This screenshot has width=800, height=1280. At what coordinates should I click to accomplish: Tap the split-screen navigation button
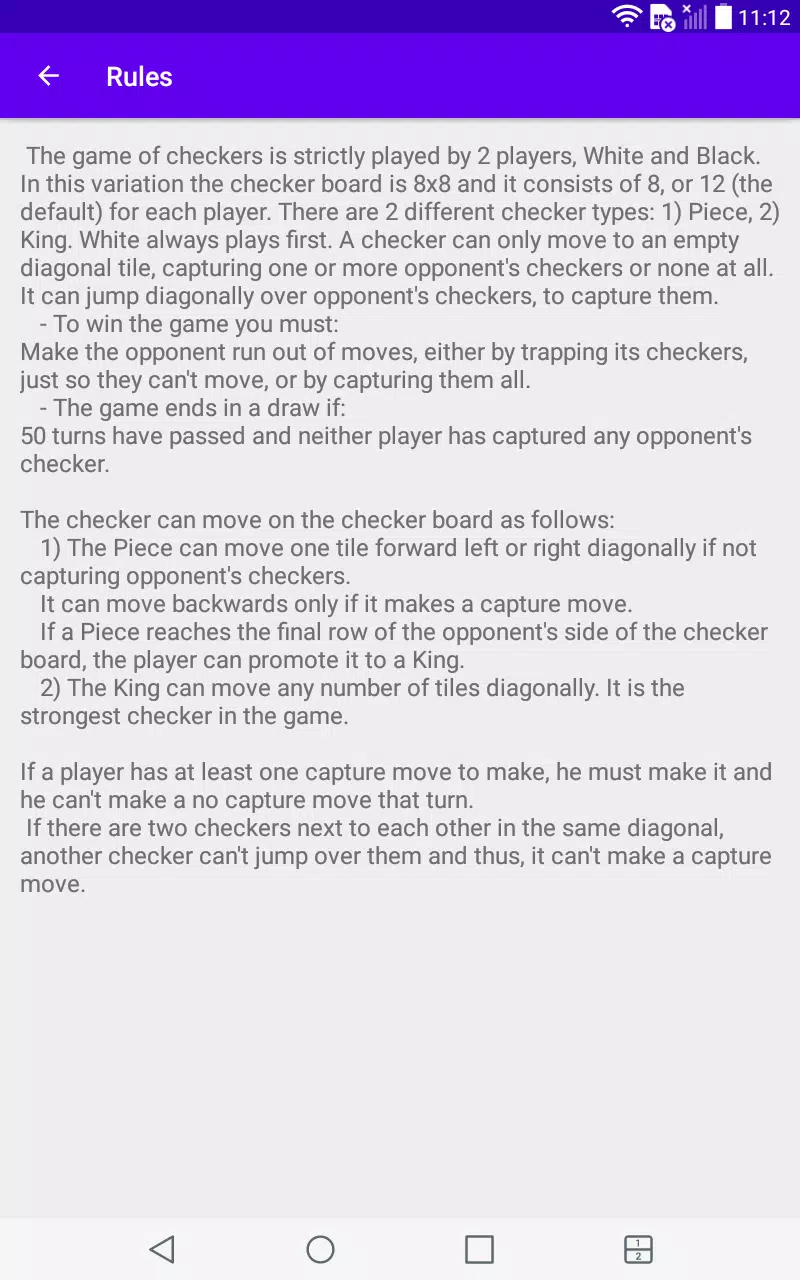(638, 1249)
